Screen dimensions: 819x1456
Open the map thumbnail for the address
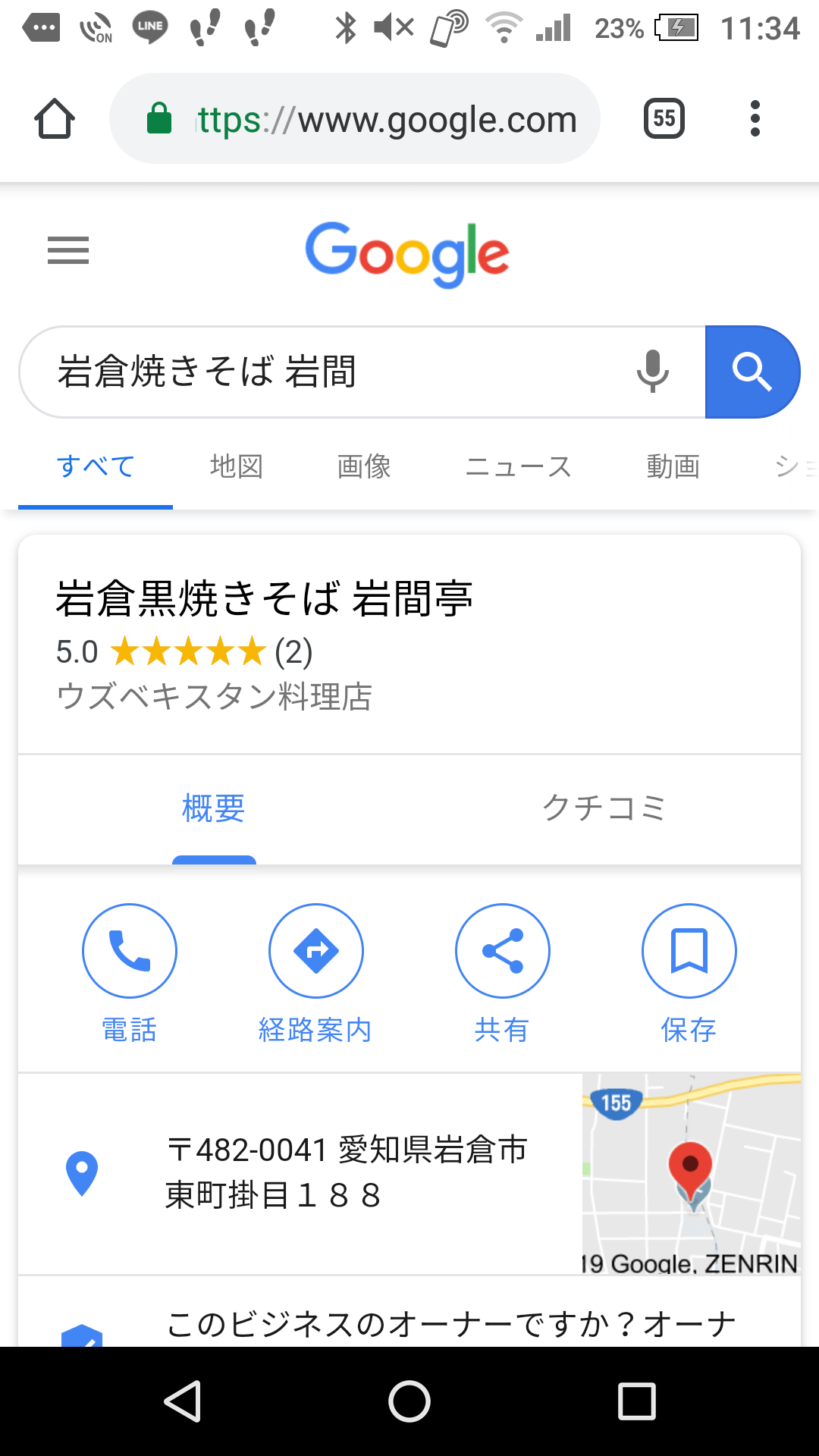point(692,1174)
